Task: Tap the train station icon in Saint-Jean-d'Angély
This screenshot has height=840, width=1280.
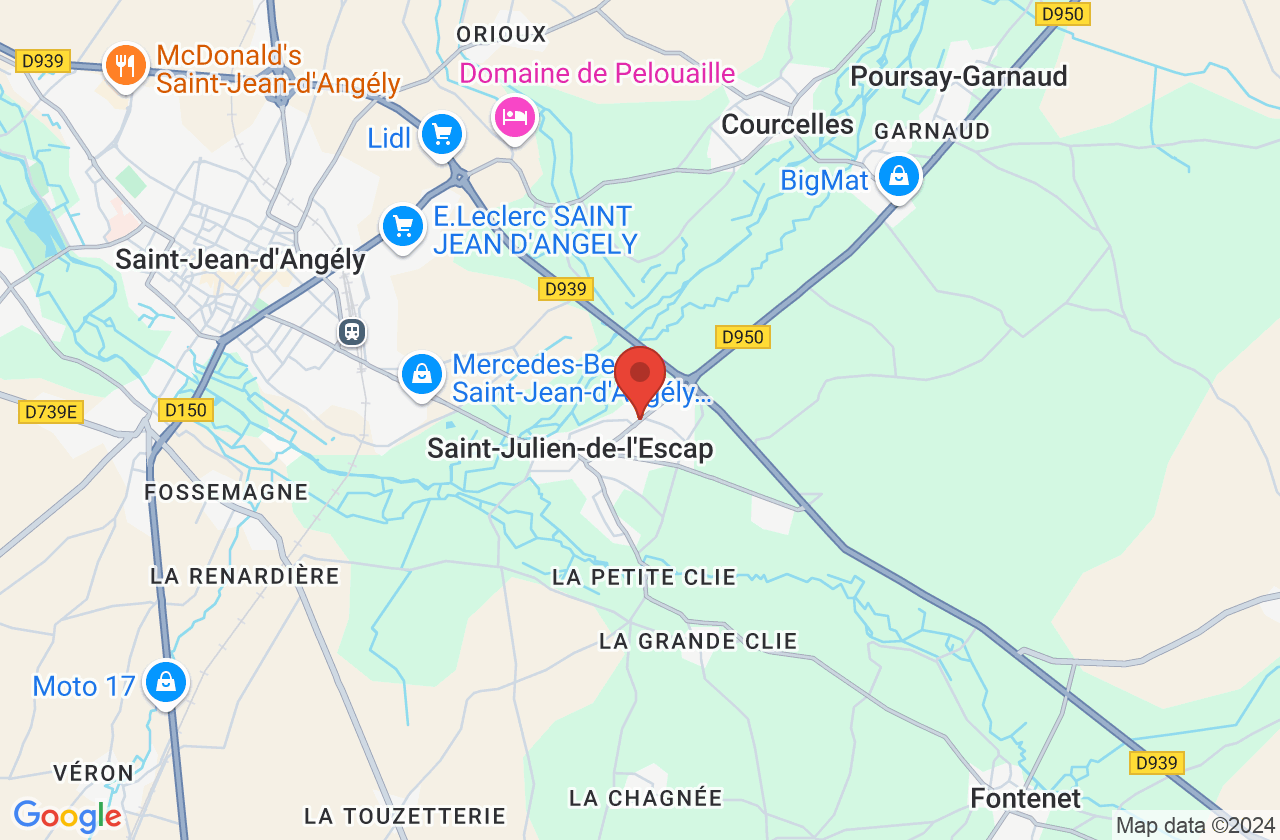Action: pos(352,331)
